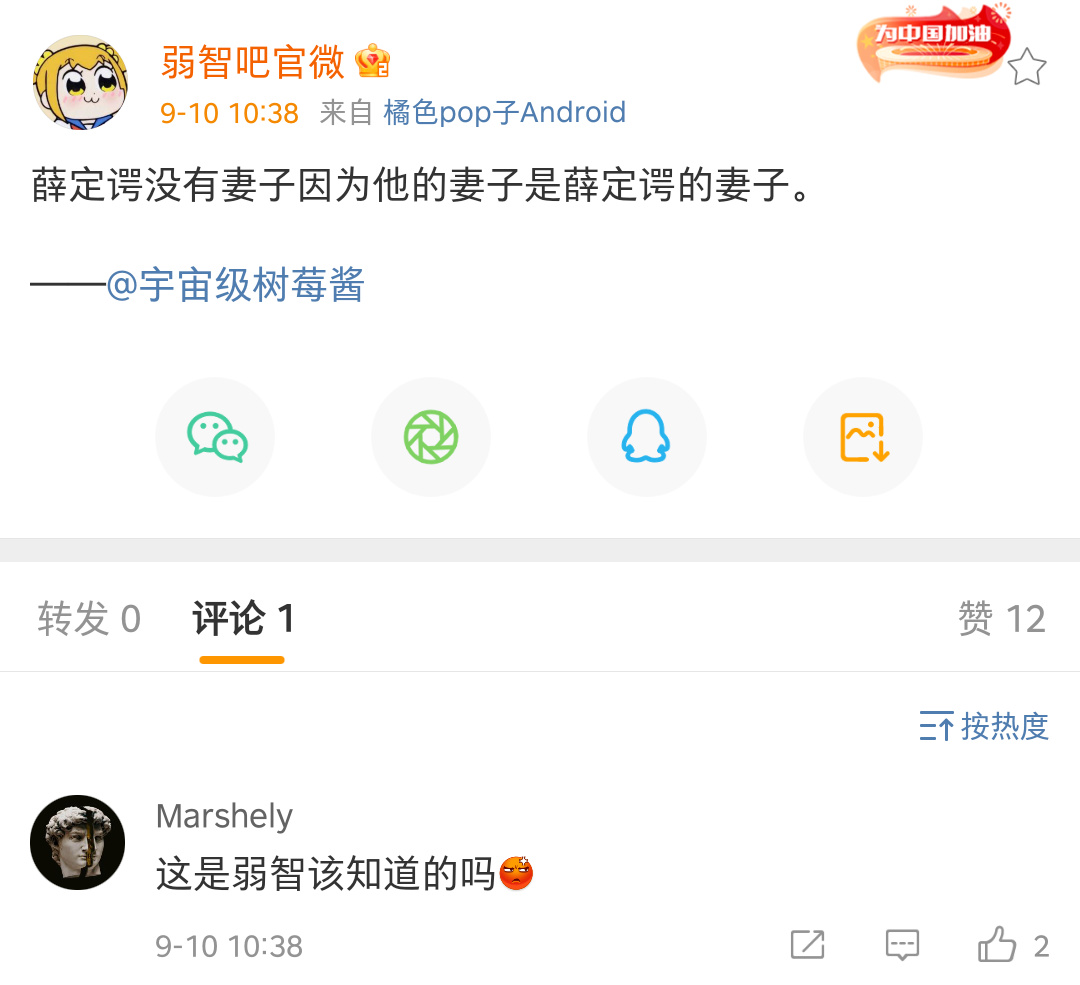Reply to Marshely's comment
This screenshot has width=1080, height=985.
902,945
